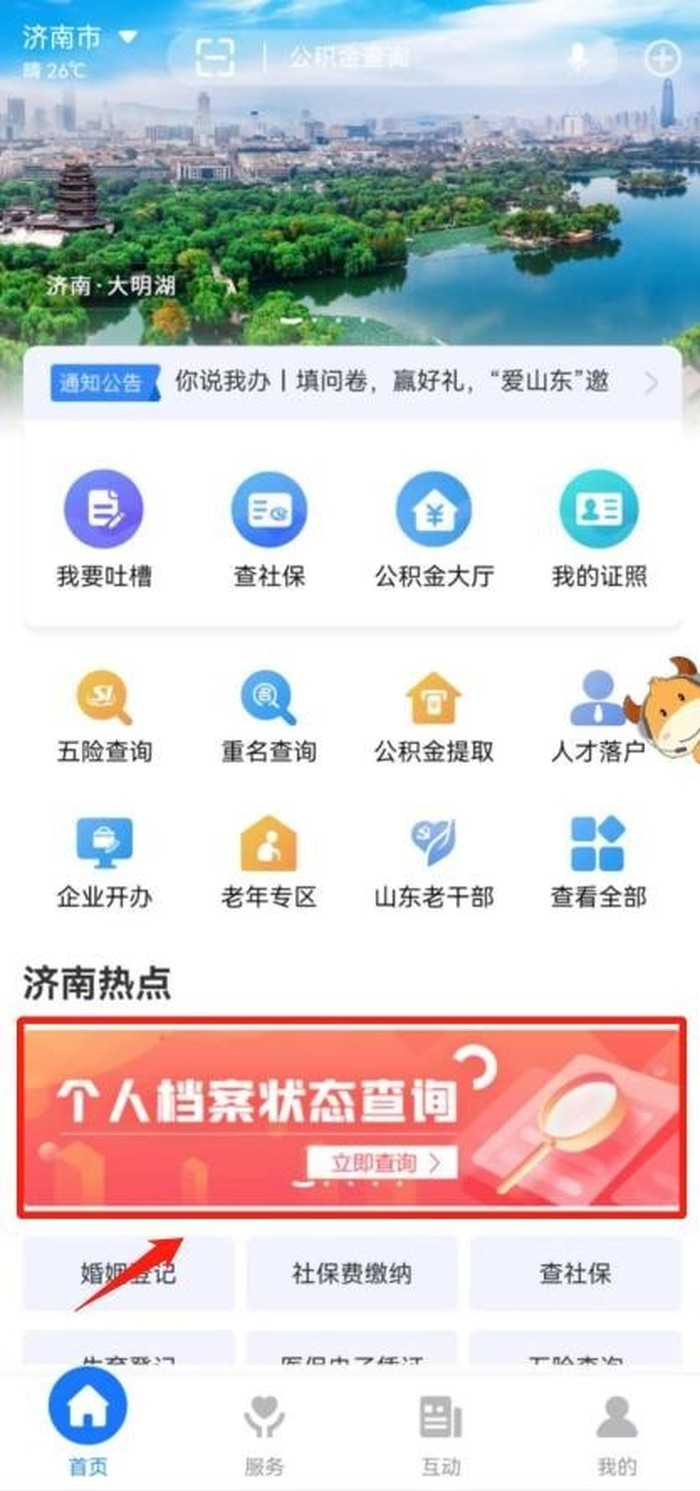Image resolution: width=700 pixels, height=1491 pixels.
Task: Open 老年专区
Action: coord(268,862)
